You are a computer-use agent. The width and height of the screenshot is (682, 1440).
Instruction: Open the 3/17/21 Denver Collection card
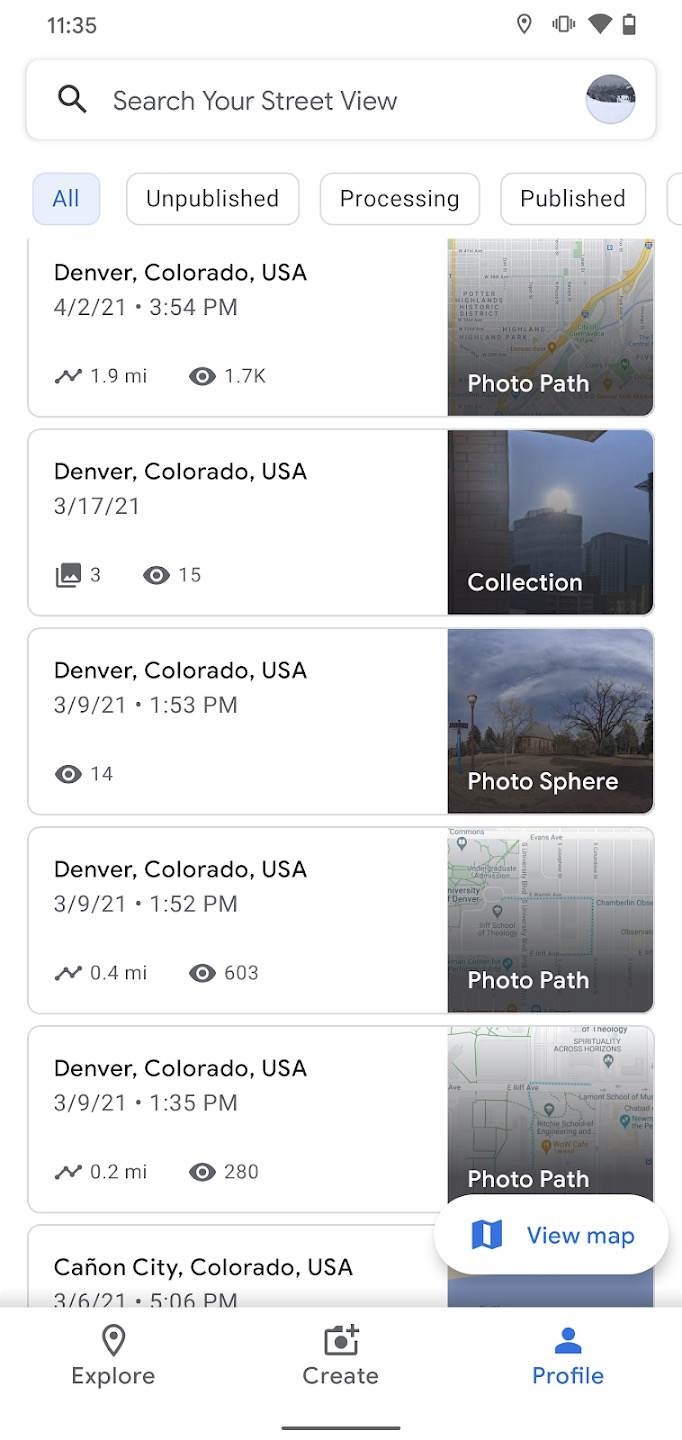240,522
